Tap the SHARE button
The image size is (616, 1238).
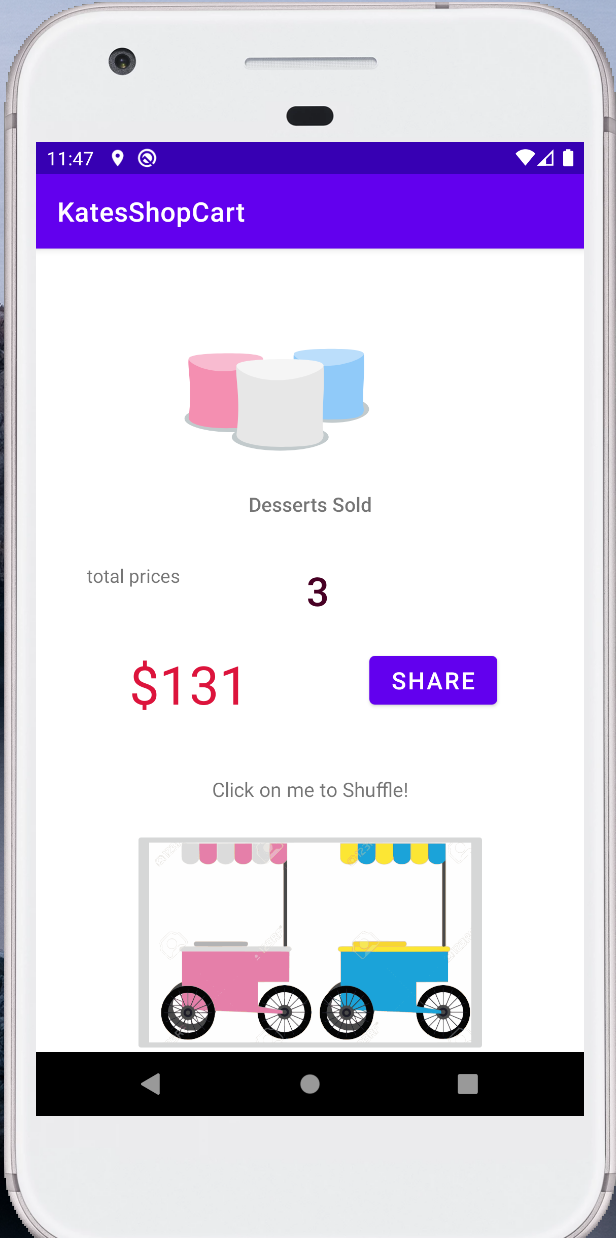click(433, 680)
